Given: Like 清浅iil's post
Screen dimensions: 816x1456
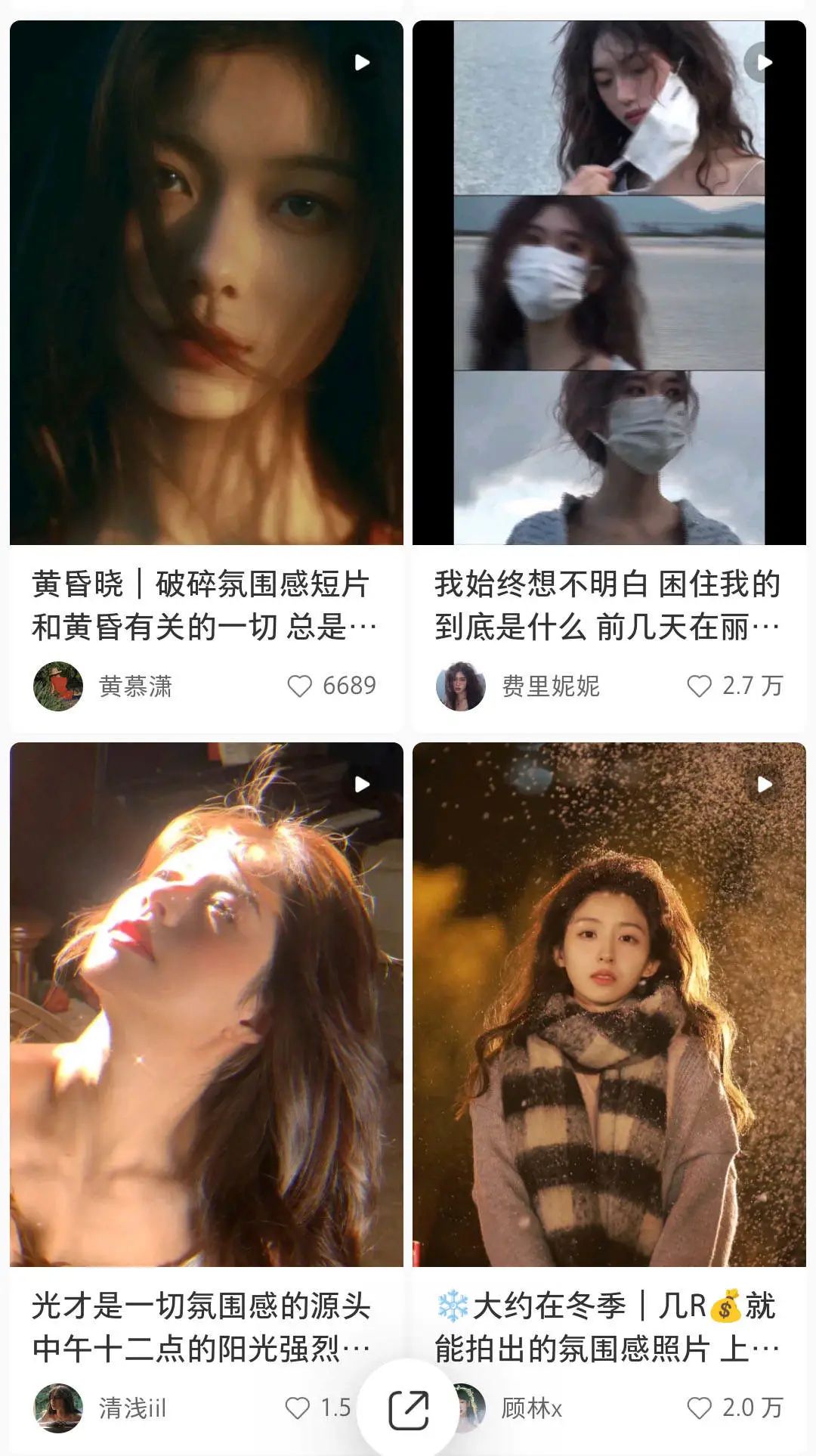Looking at the screenshot, I should [298, 1408].
